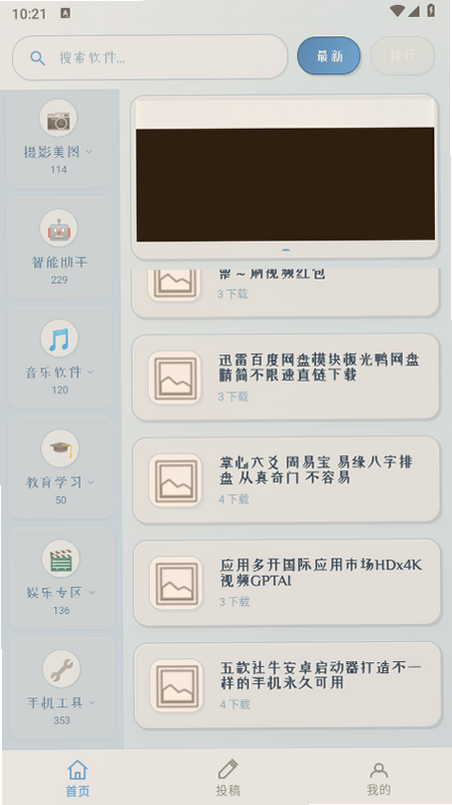Switch to the 排行 ranking button
Viewport: 452px width, 805px height.
click(403, 55)
